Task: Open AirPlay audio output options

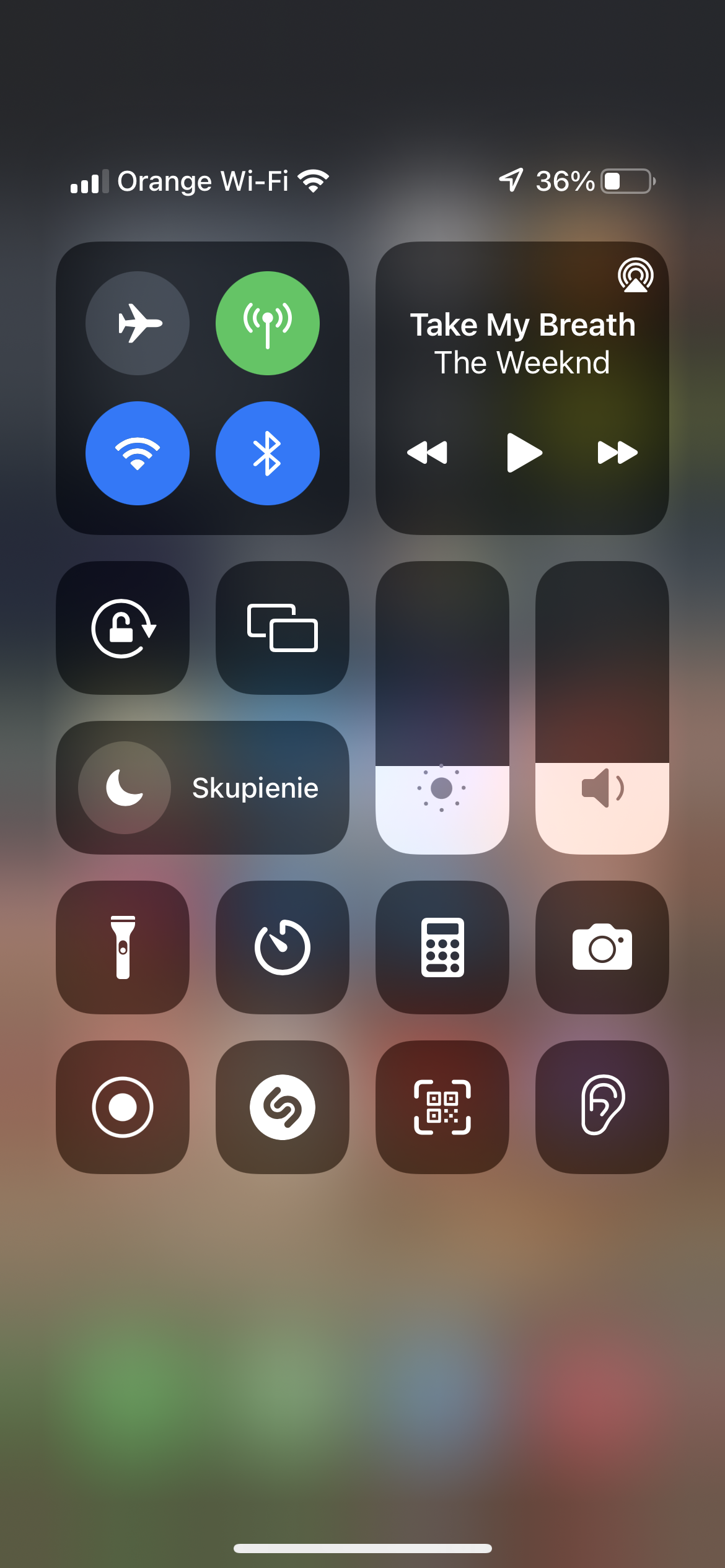Action: pyautogui.click(x=635, y=275)
